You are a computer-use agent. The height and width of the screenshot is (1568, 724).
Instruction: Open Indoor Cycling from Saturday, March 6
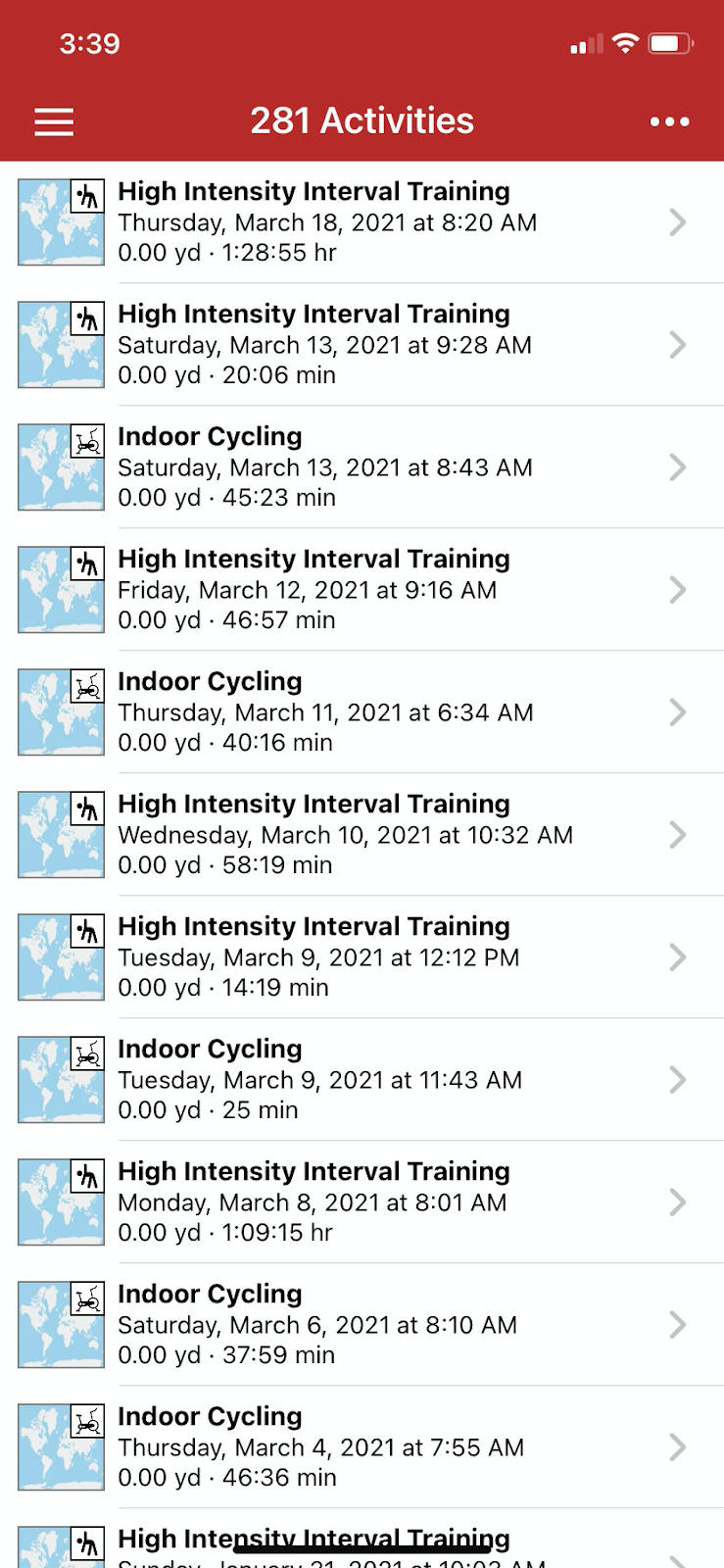click(x=362, y=1325)
